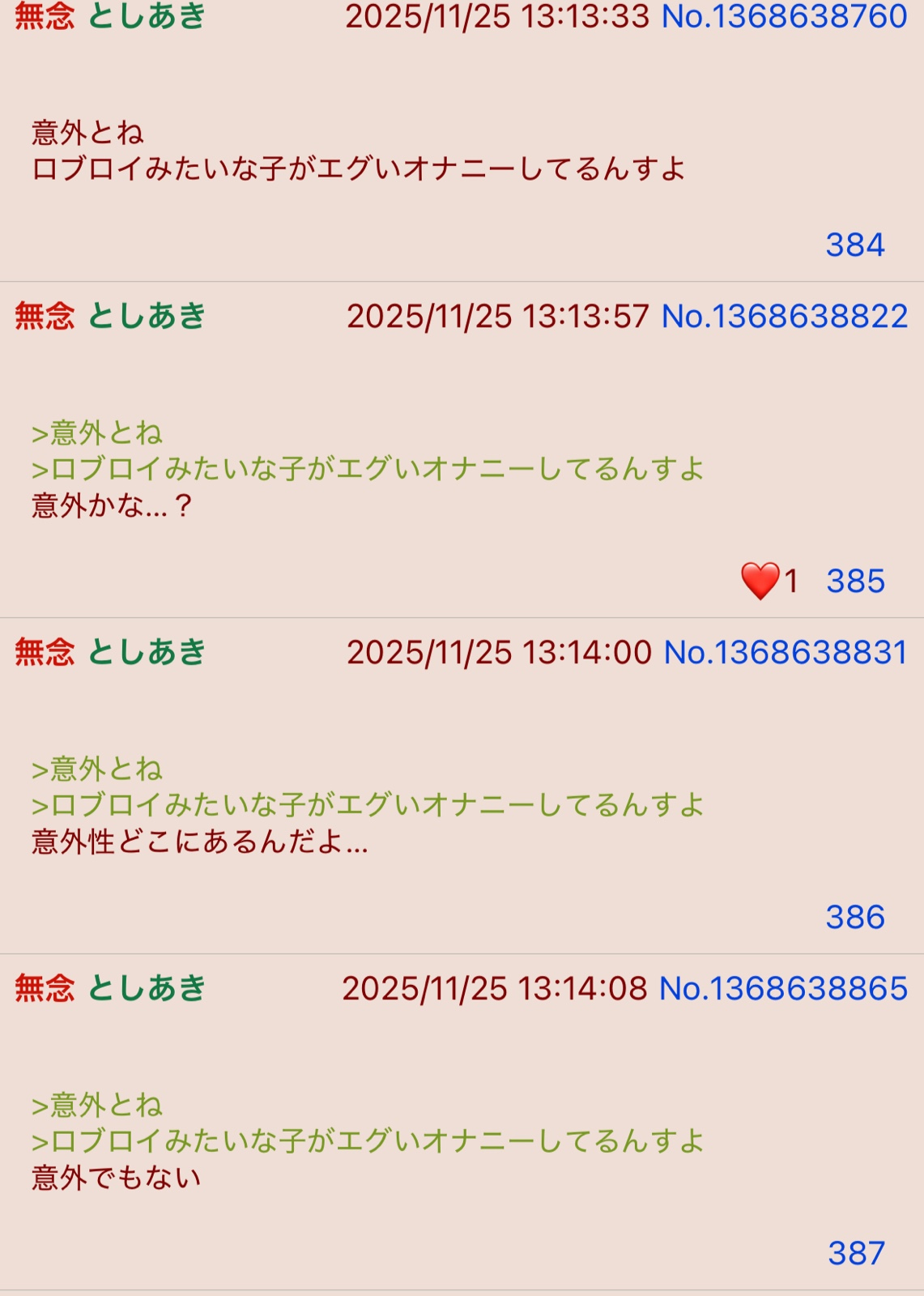The height and width of the screenshot is (1296, 924).
Task: Open post number No.1368638865
Action: point(782,989)
